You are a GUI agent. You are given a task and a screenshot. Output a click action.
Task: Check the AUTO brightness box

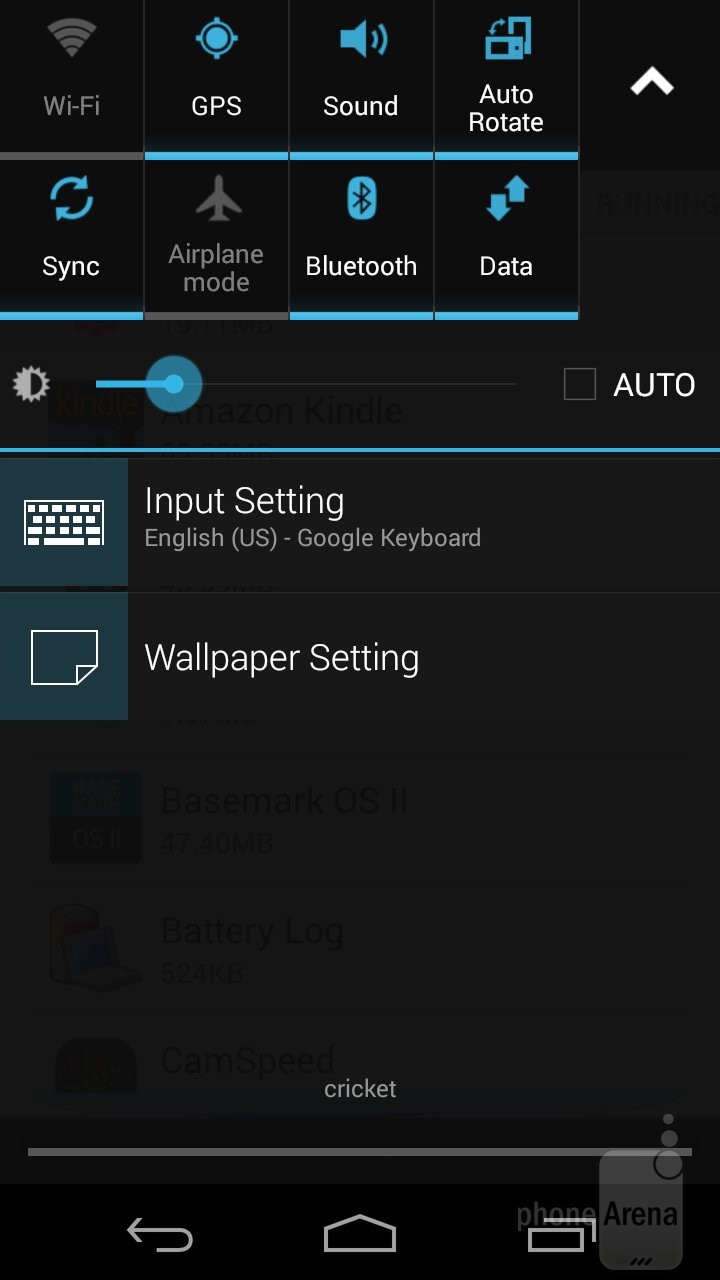coord(580,384)
